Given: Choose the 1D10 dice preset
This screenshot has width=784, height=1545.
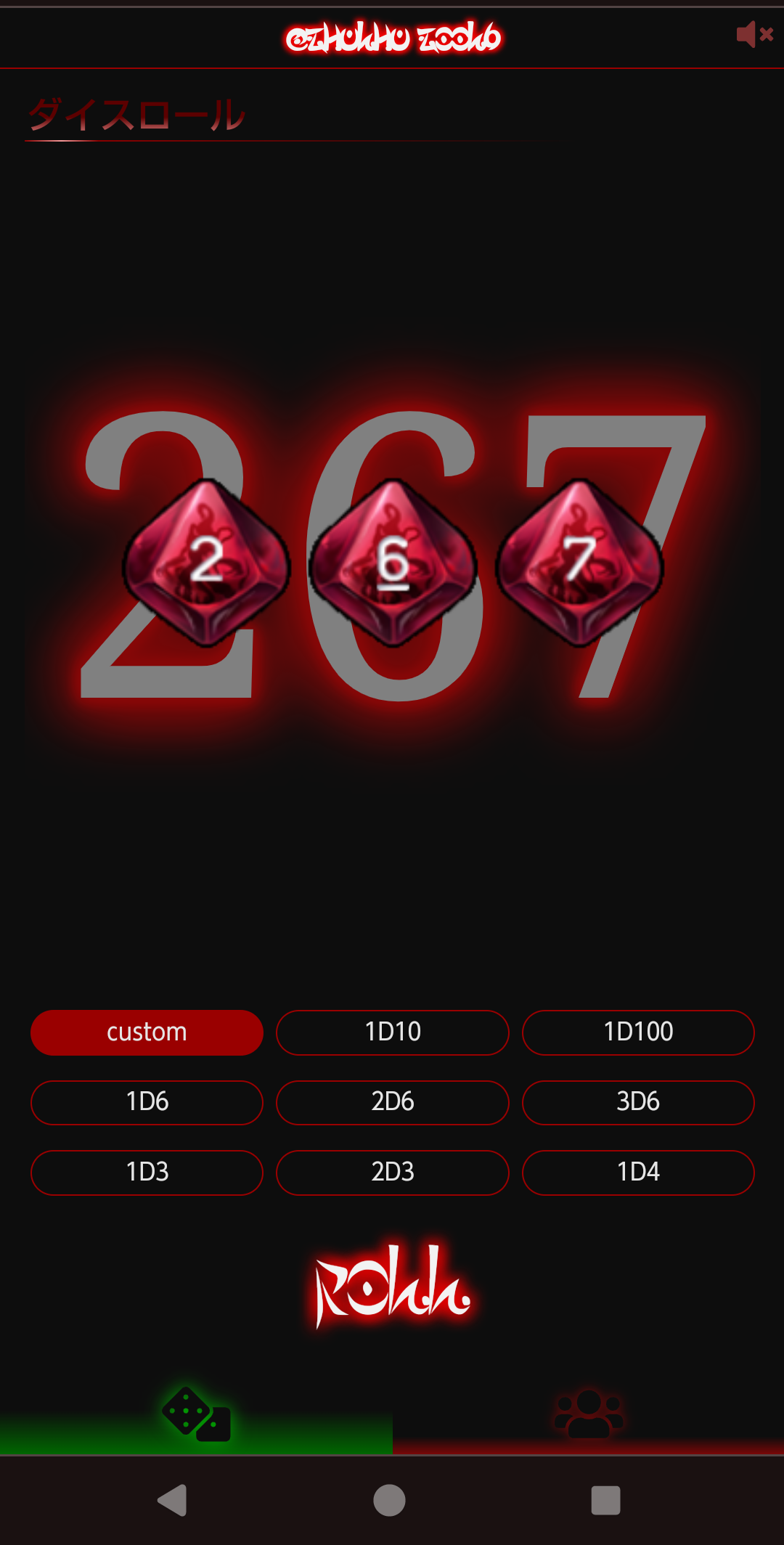Looking at the screenshot, I should [392, 1032].
